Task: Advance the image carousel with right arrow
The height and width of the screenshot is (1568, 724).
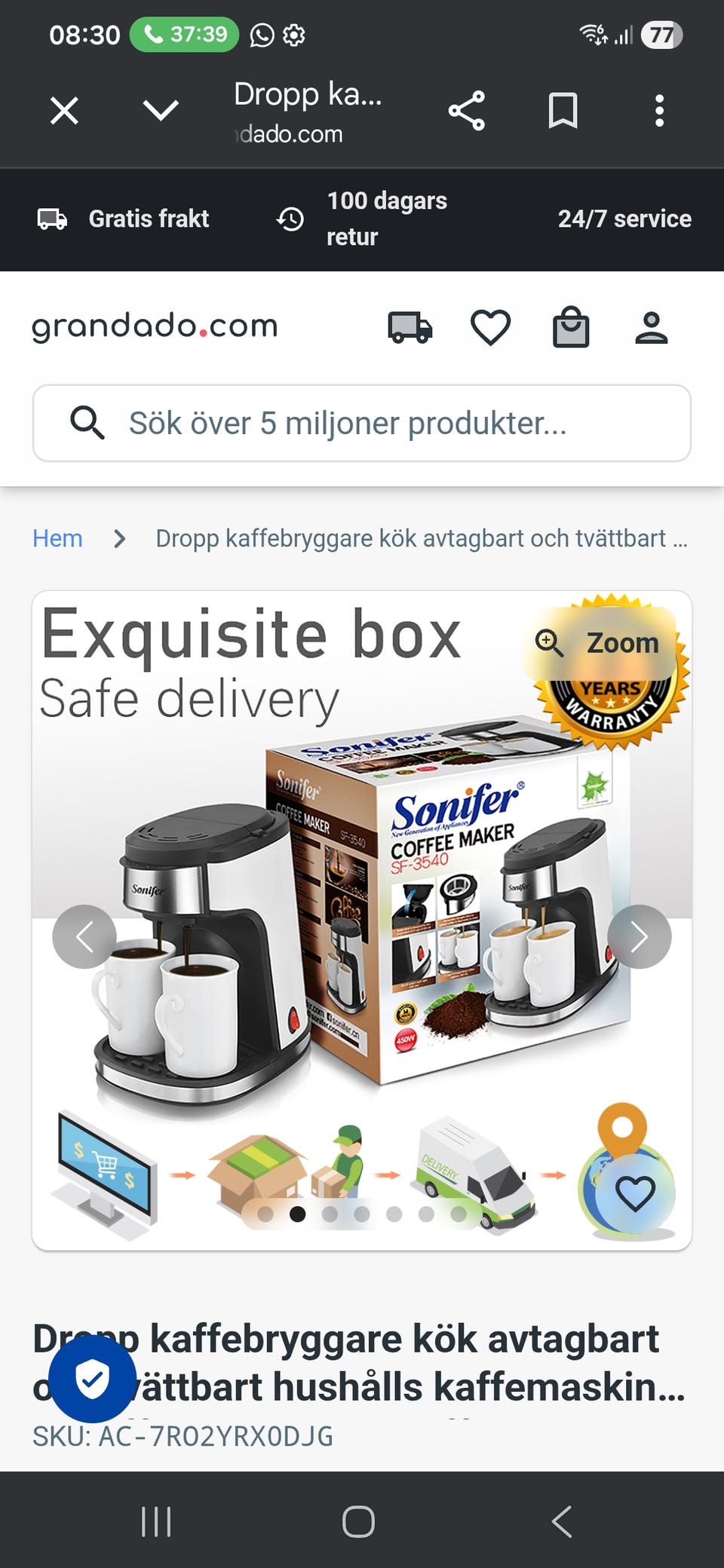Action: (640, 936)
